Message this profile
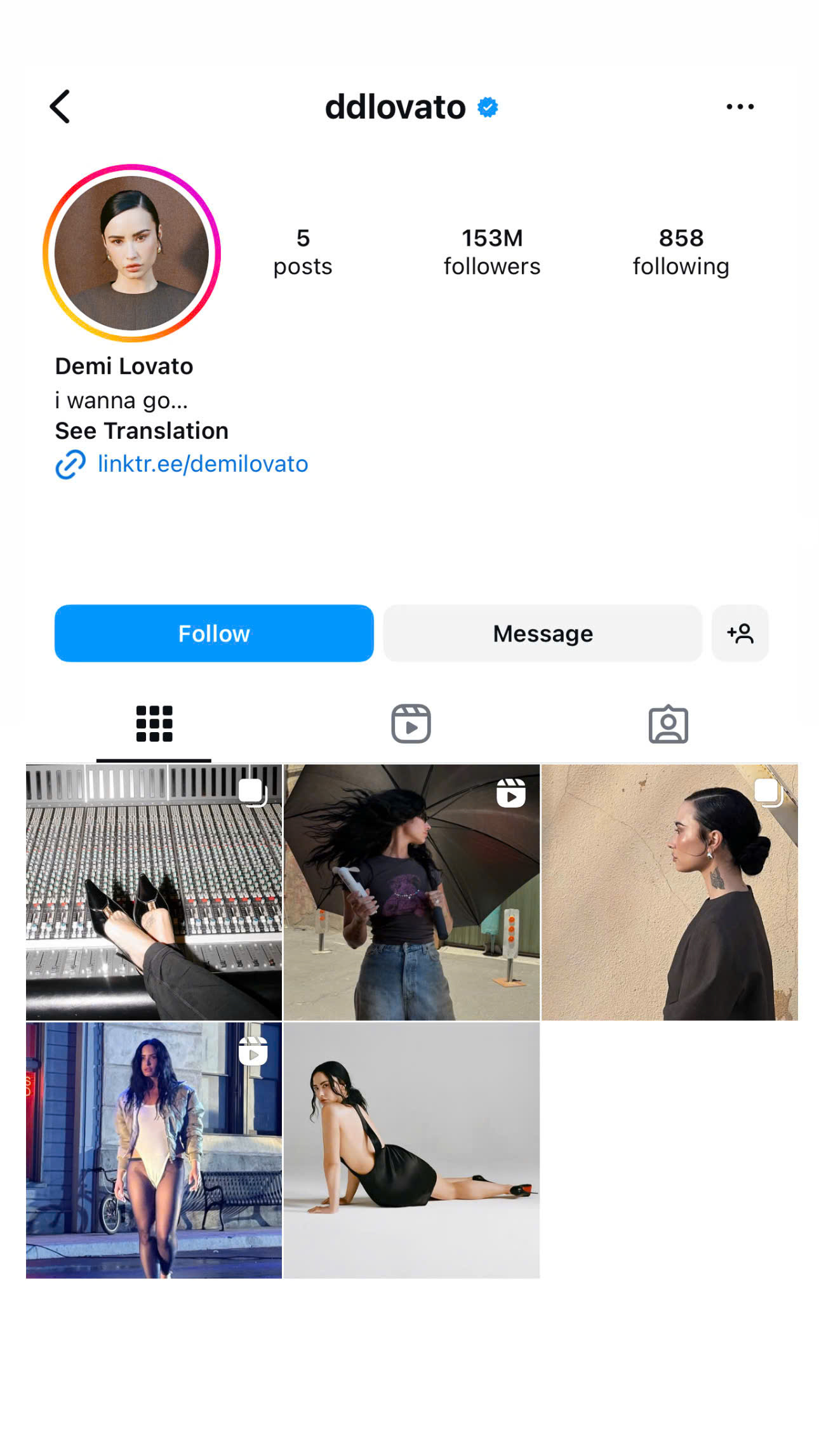The height and width of the screenshot is (1456, 819). [x=542, y=633]
